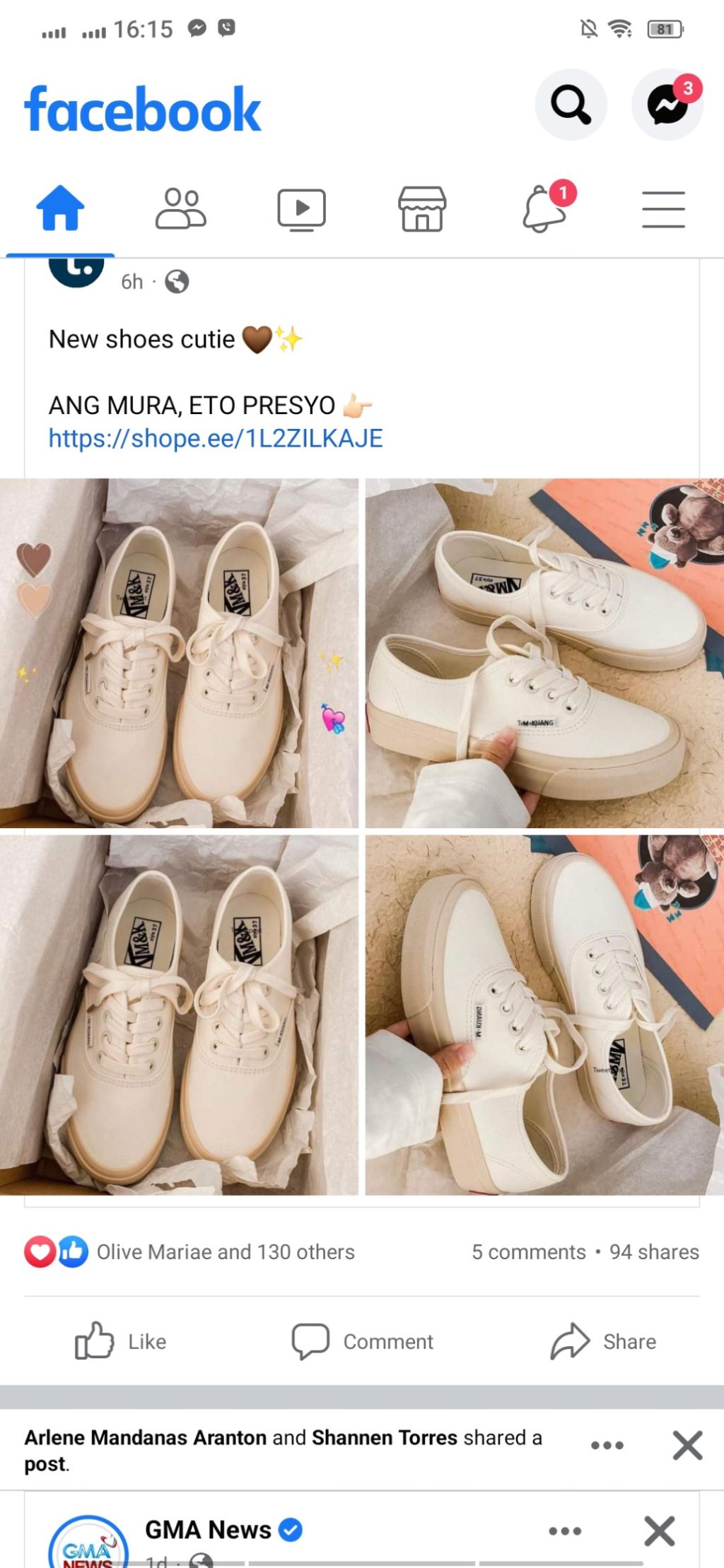The image size is (724, 1568).
Task: Comment on the shoes post
Action: tap(363, 1341)
